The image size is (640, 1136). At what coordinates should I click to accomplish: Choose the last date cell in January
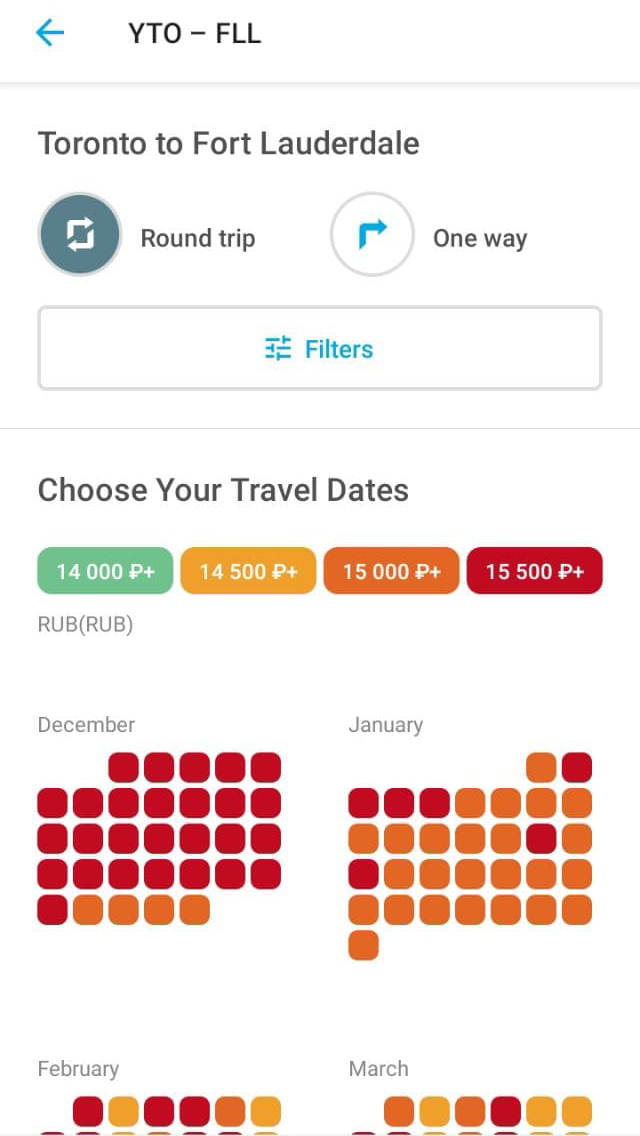click(x=363, y=945)
